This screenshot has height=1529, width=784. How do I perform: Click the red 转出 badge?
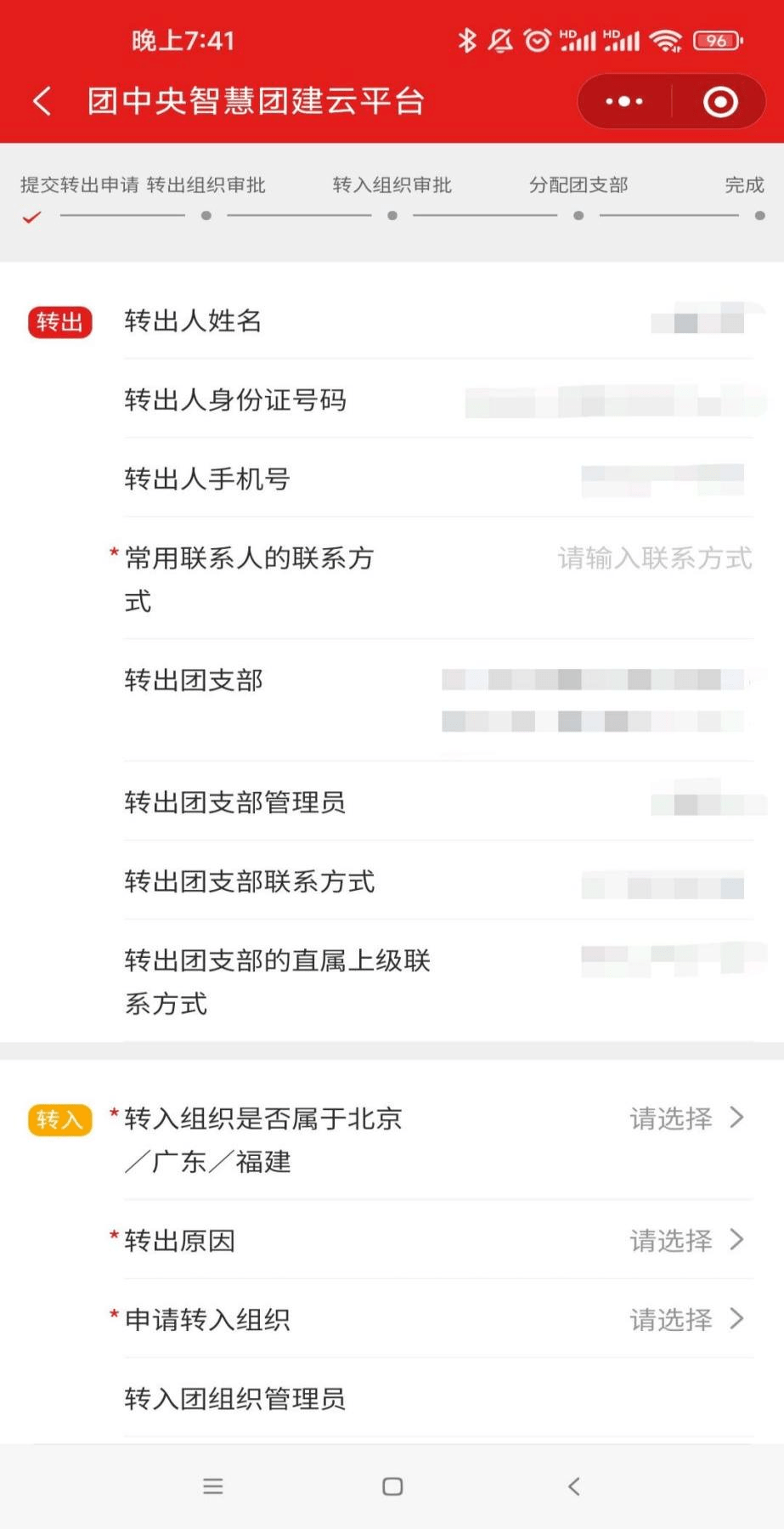[59, 322]
